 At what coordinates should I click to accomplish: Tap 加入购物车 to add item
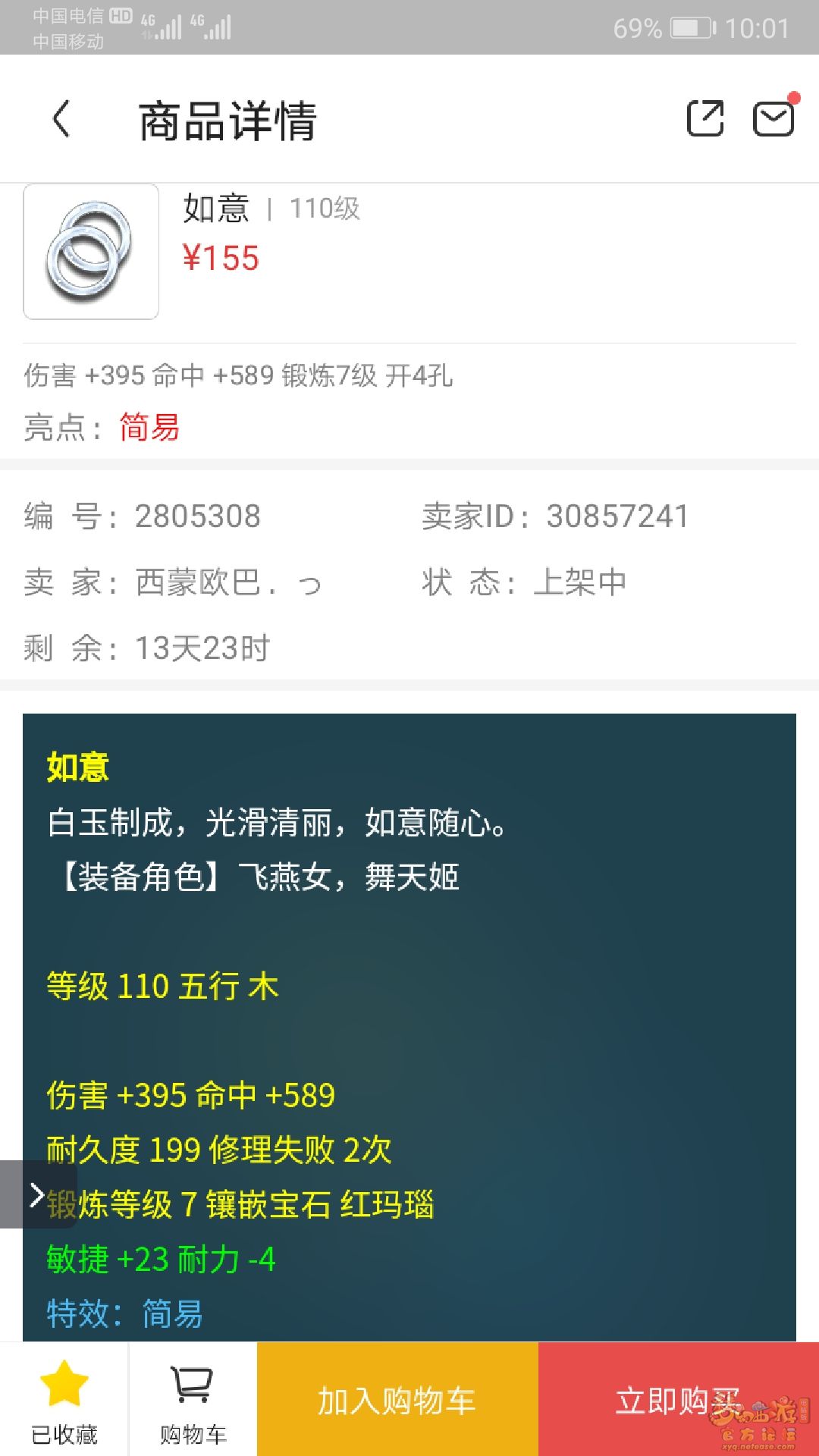[397, 1400]
